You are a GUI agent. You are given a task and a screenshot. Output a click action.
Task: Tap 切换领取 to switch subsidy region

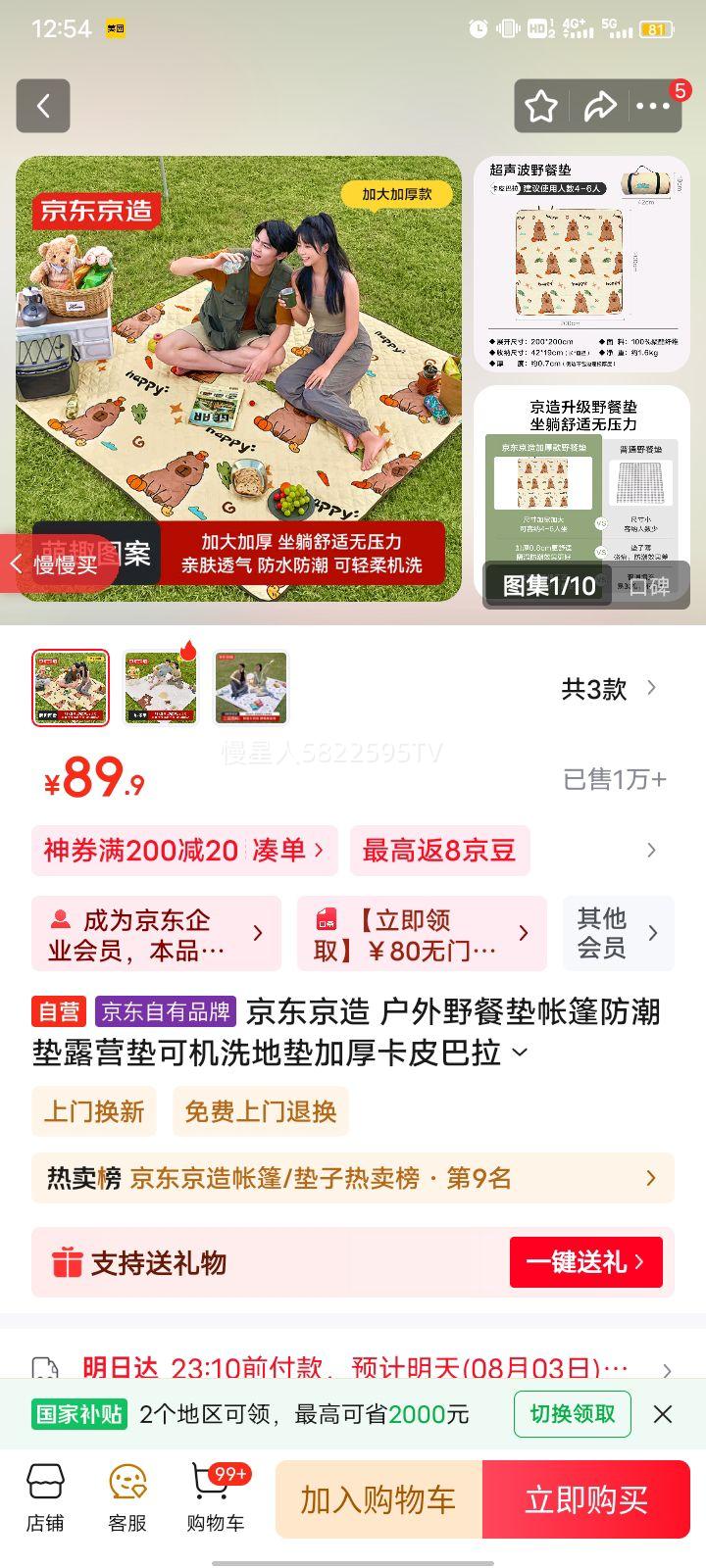[x=572, y=1415]
